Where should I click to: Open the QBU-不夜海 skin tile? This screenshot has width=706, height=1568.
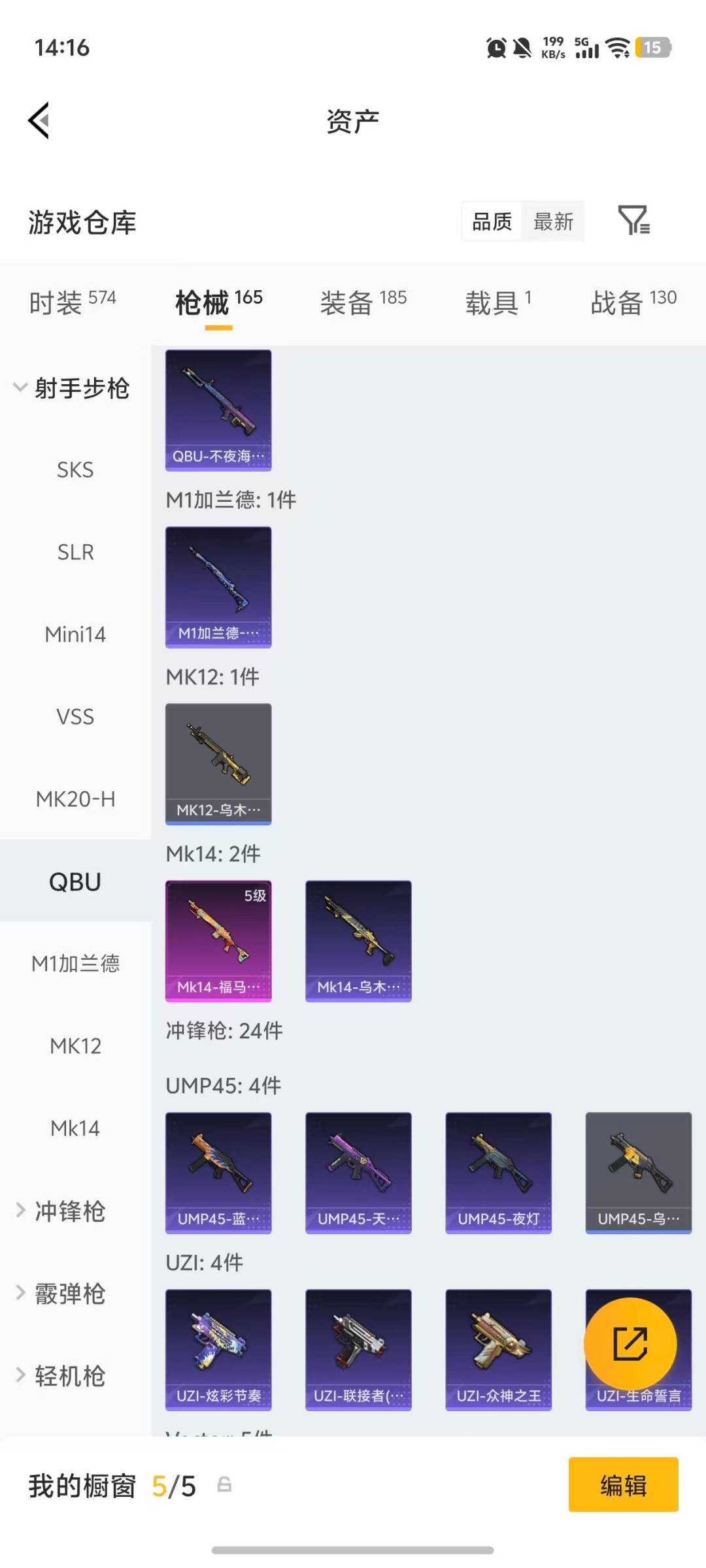click(218, 410)
